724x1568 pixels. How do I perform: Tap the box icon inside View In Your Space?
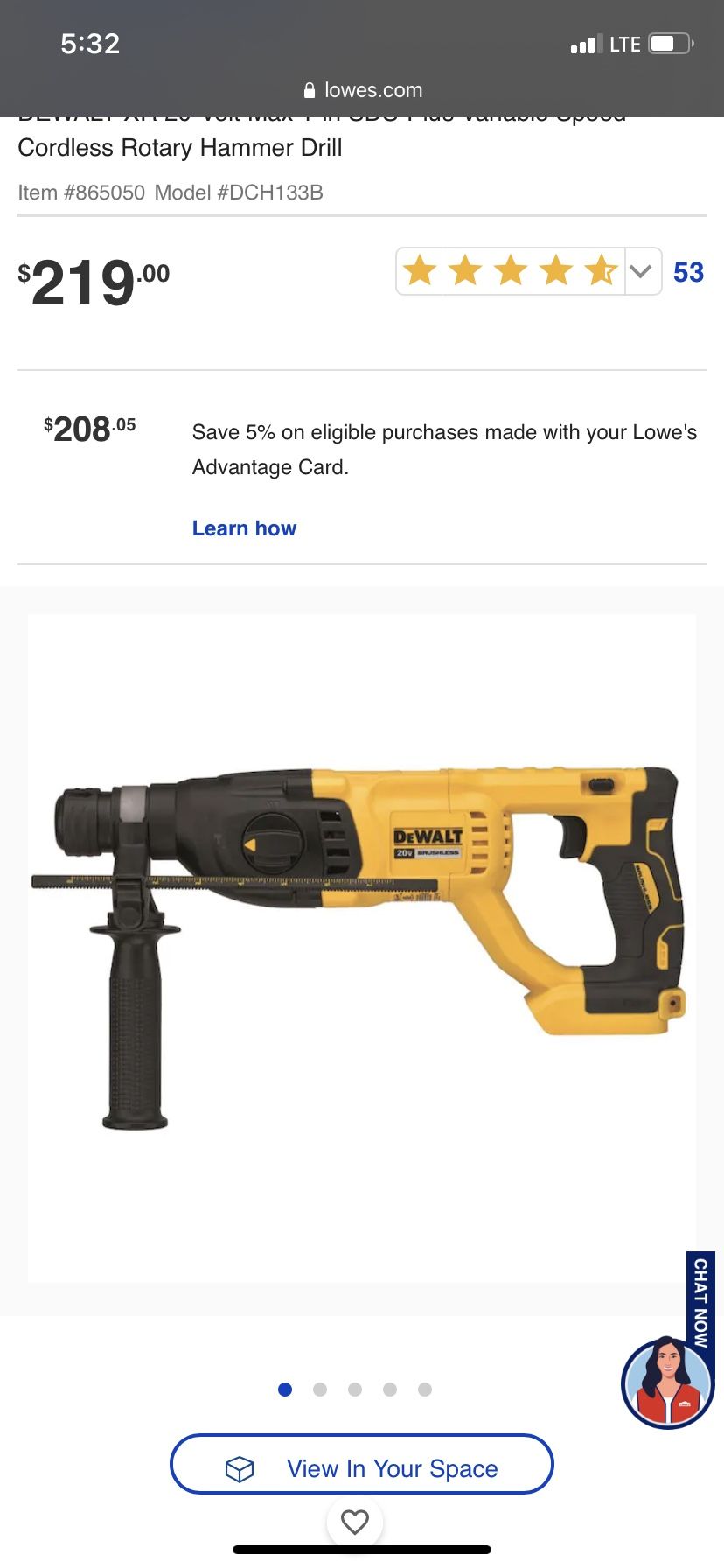(x=239, y=1468)
